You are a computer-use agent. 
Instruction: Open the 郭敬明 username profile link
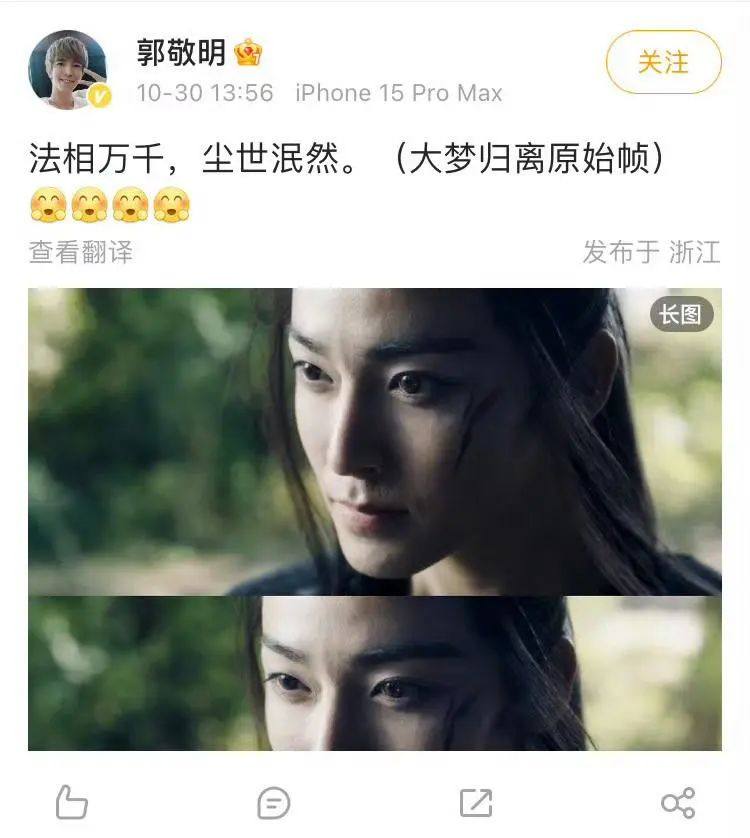181,52
